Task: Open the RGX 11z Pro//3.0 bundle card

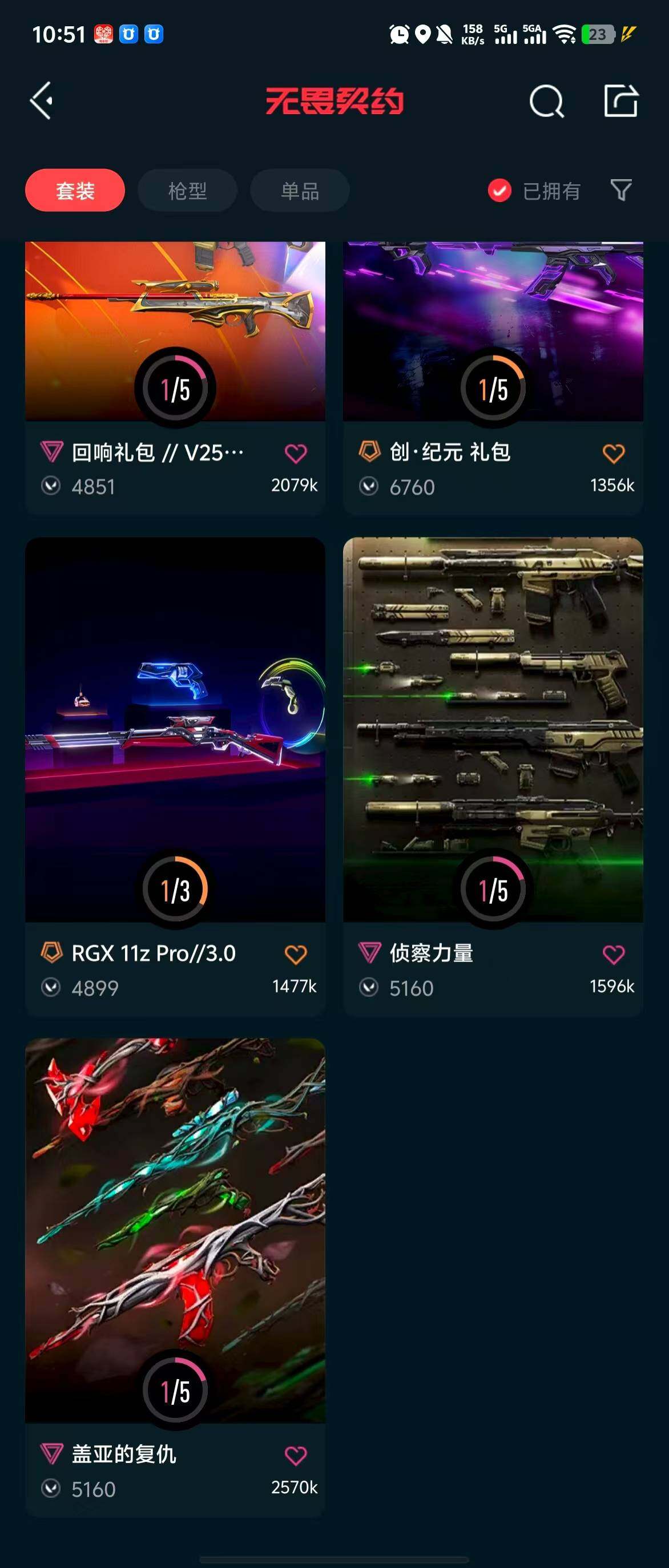Action: [x=175, y=730]
